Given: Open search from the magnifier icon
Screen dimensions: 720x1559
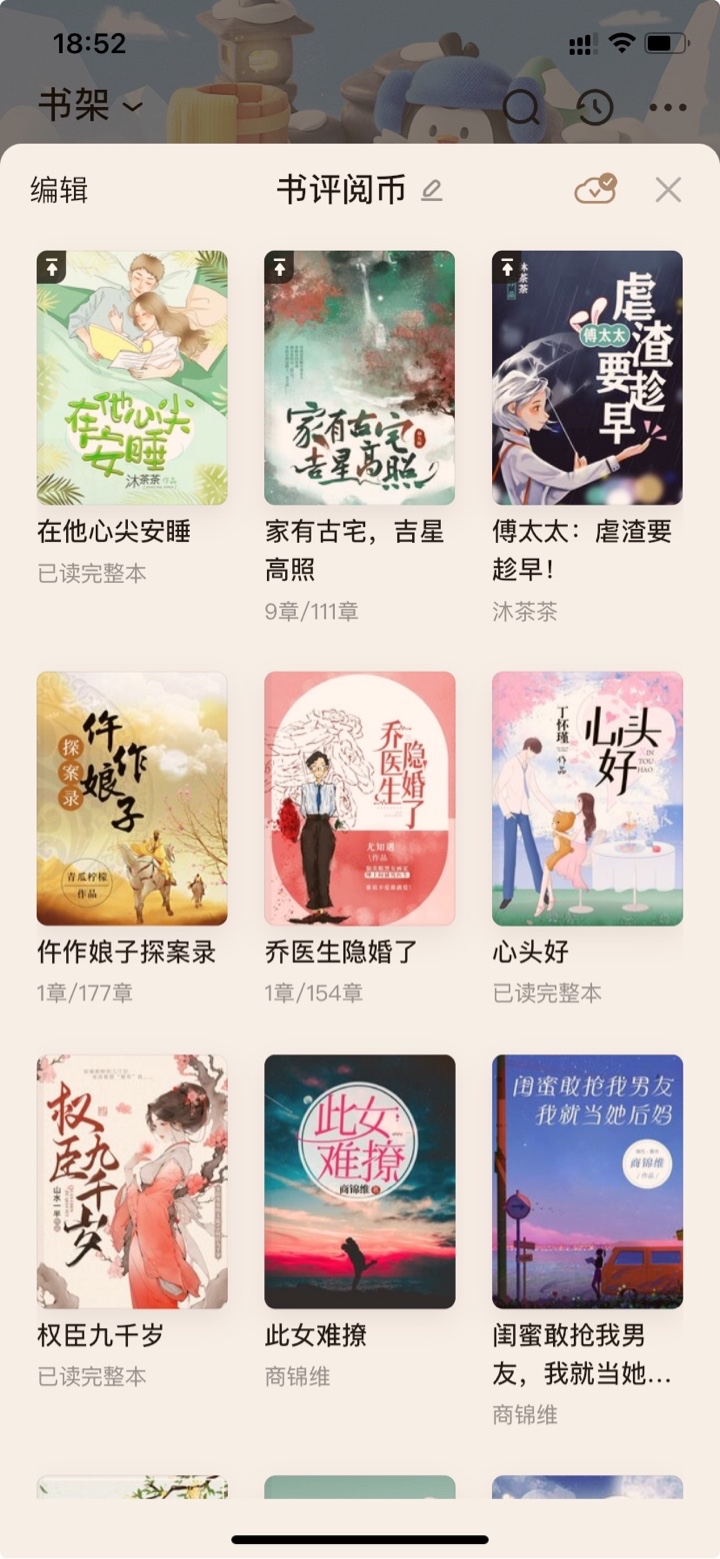Looking at the screenshot, I should click(521, 106).
